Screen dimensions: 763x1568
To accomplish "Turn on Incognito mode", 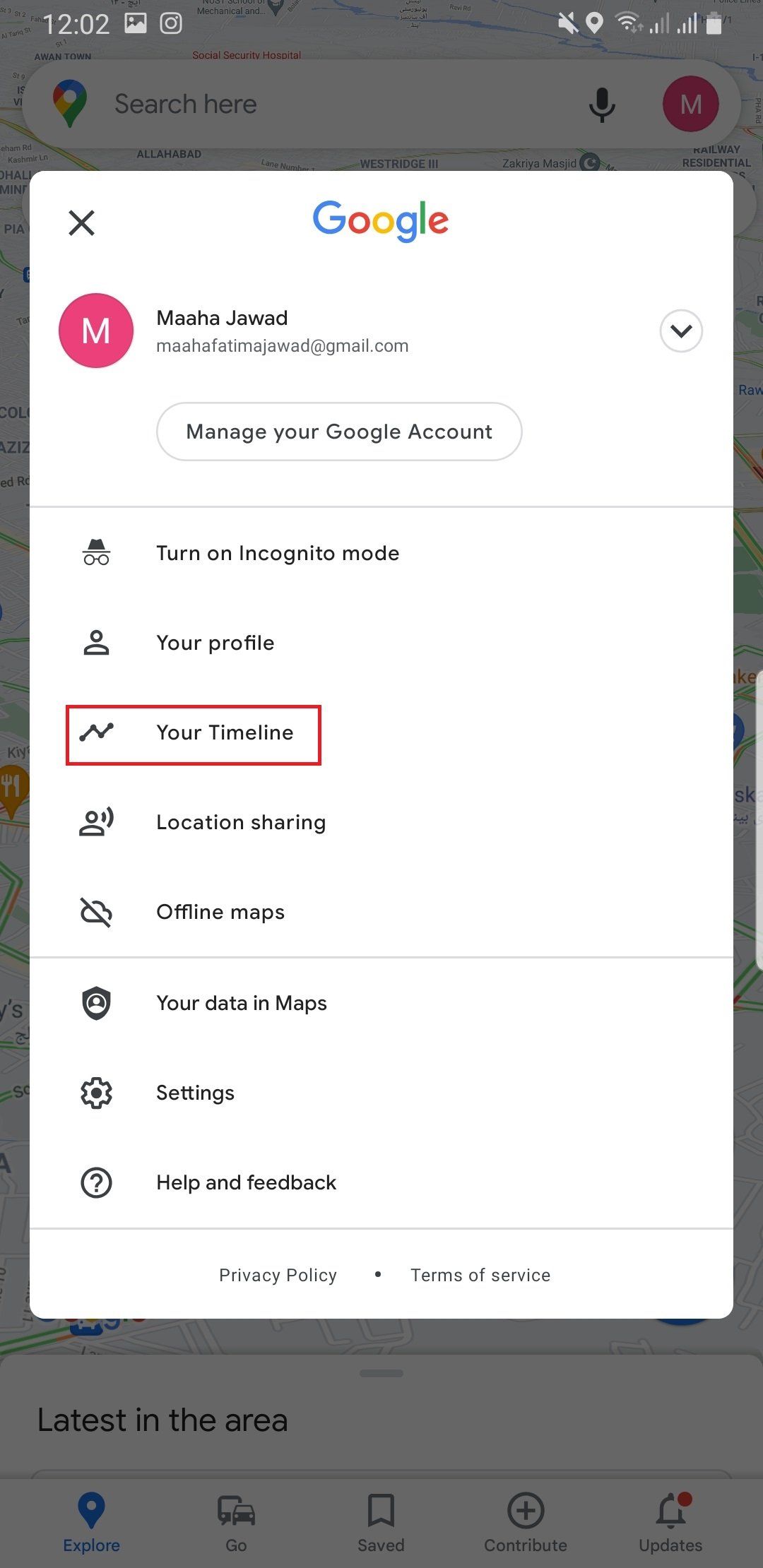I will pyautogui.click(x=381, y=553).
